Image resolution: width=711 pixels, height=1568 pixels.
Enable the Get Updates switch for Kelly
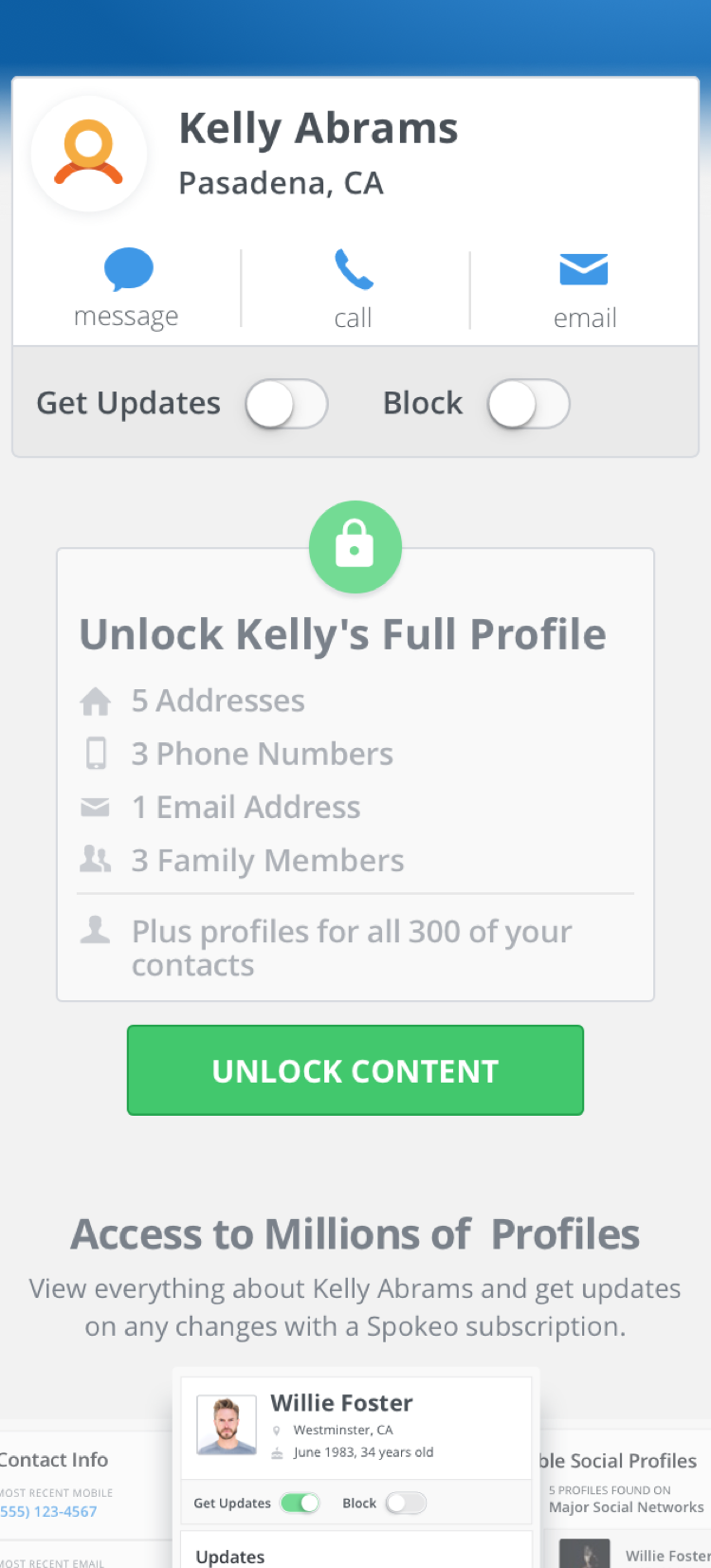tap(286, 404)
